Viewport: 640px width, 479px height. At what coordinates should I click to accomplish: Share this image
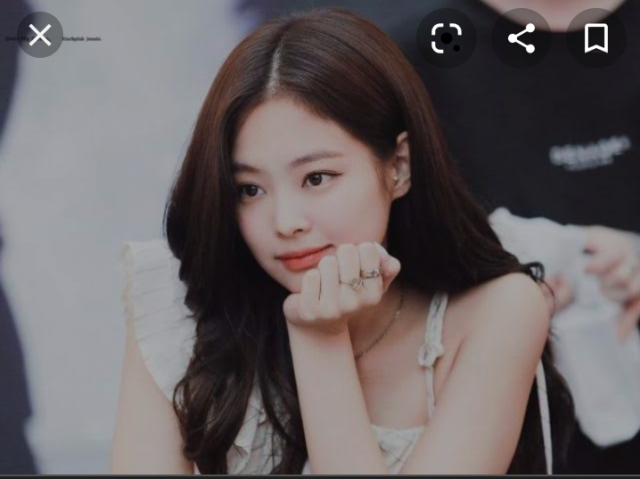click(x=521, y=39)
